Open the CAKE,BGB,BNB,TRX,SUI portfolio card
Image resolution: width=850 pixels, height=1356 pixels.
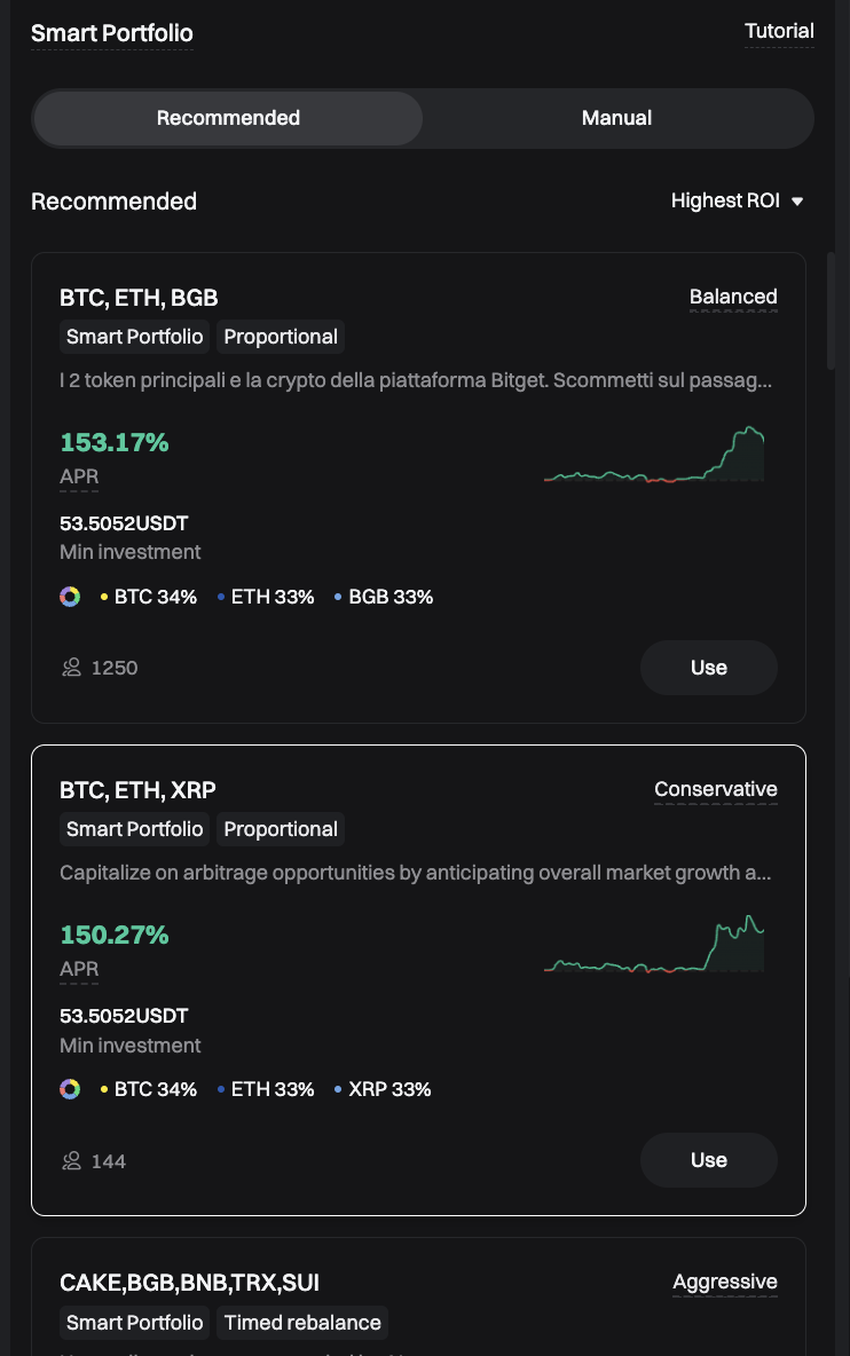click(x=189, y=1283)
